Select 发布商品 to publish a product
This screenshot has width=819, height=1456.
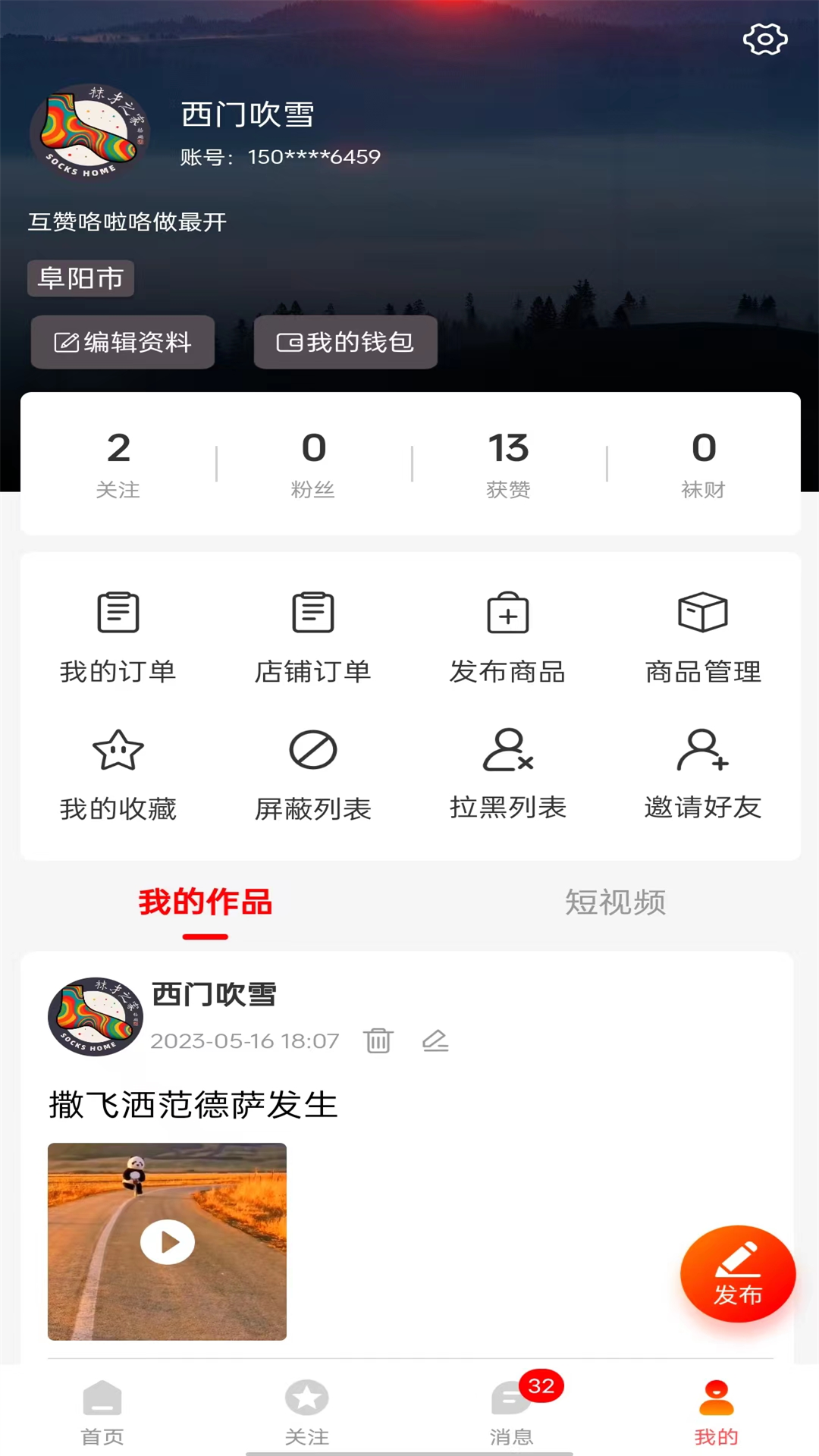point(508,637)
